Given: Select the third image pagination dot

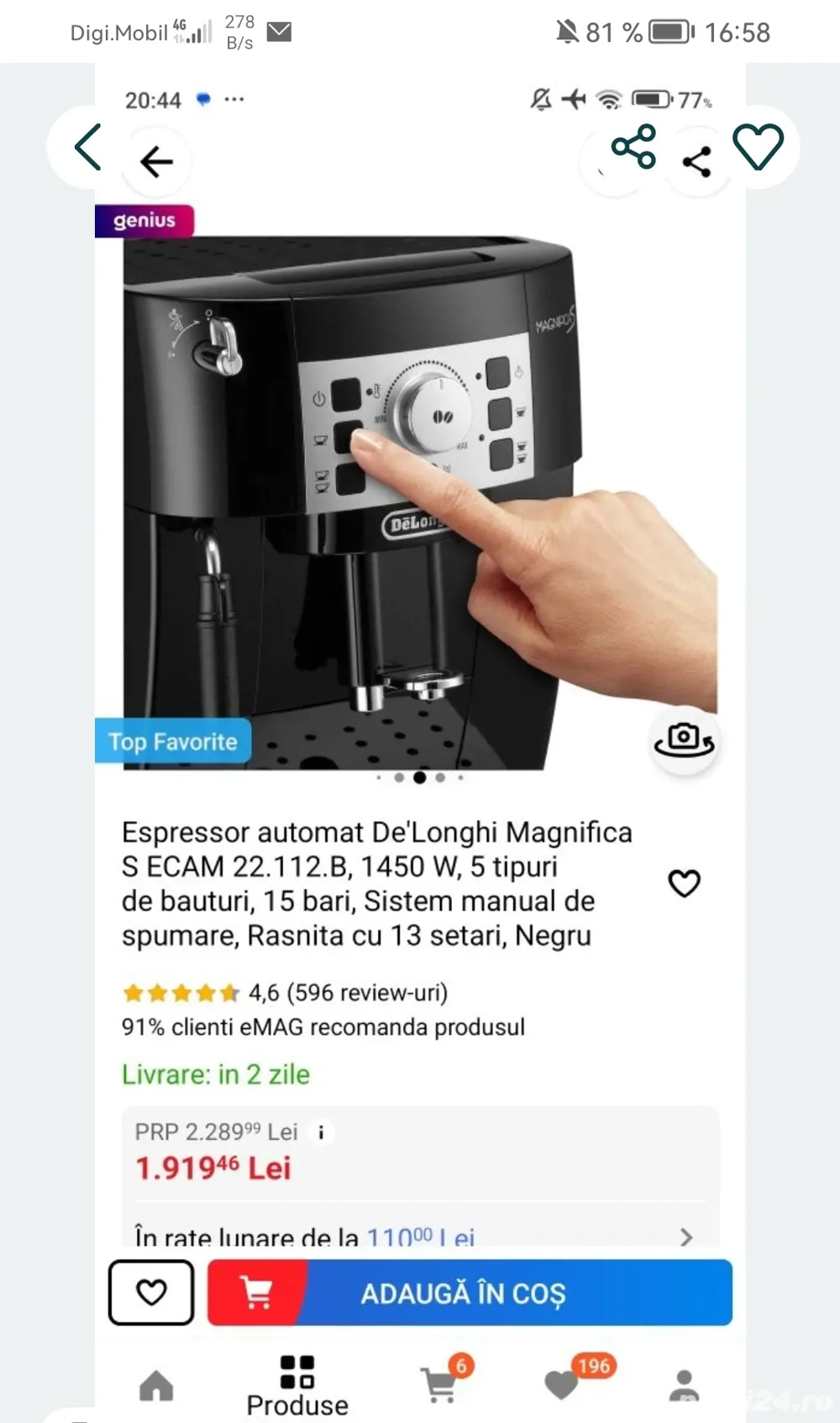Looking at the screenshot, I should click(420, 777).
